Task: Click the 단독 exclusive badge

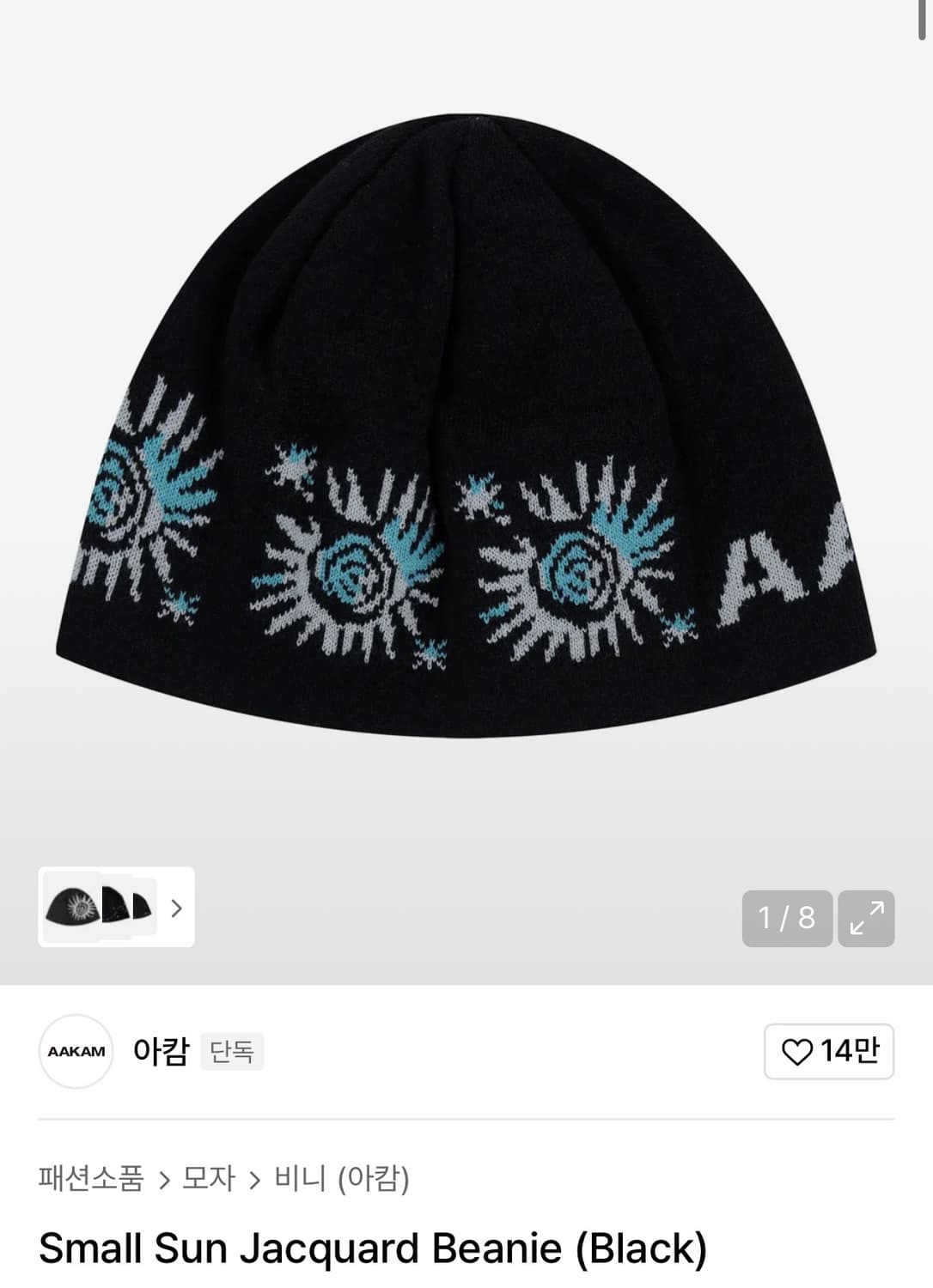Action: [232, 1051]
